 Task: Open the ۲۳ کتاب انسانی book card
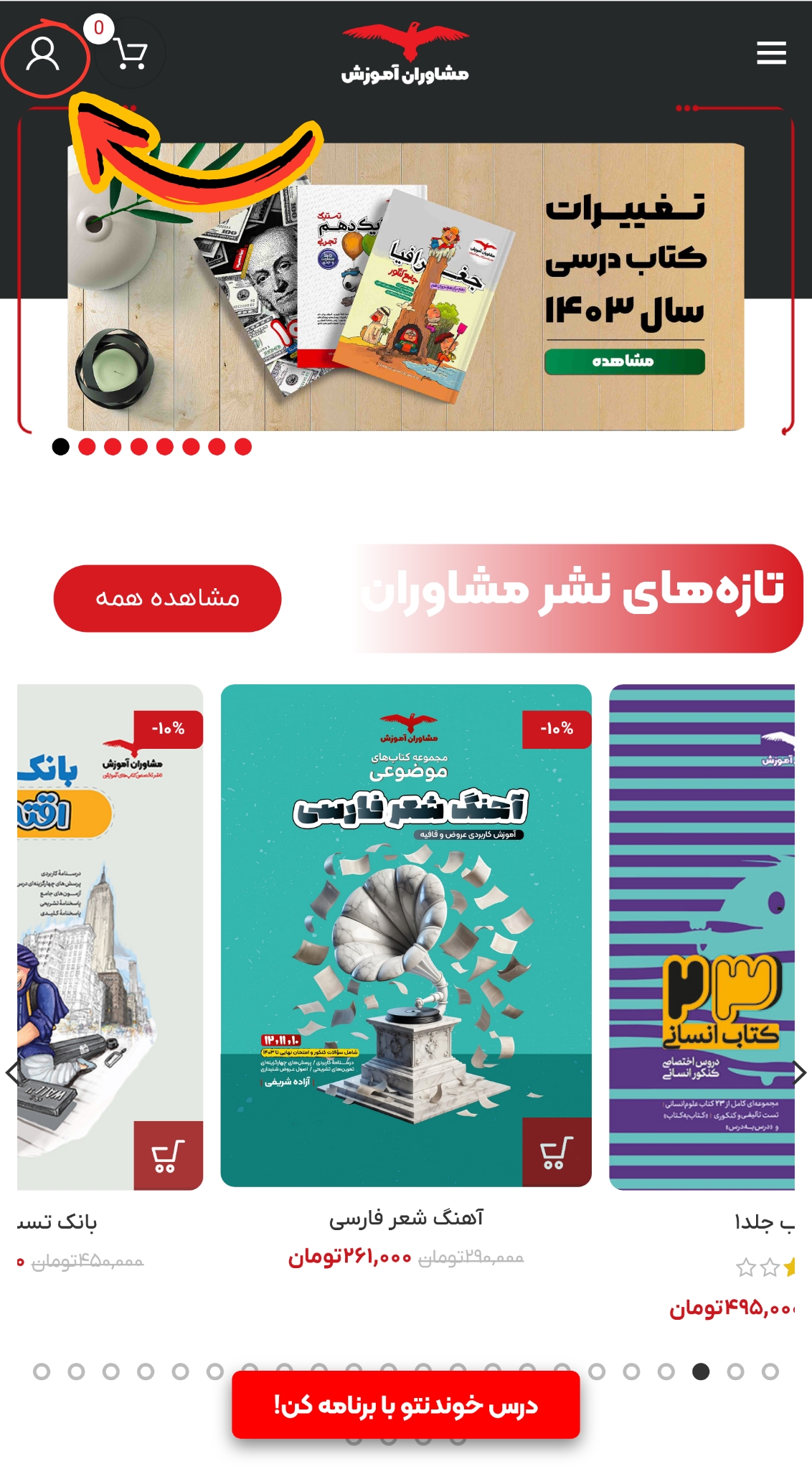(x=702, y=932)
